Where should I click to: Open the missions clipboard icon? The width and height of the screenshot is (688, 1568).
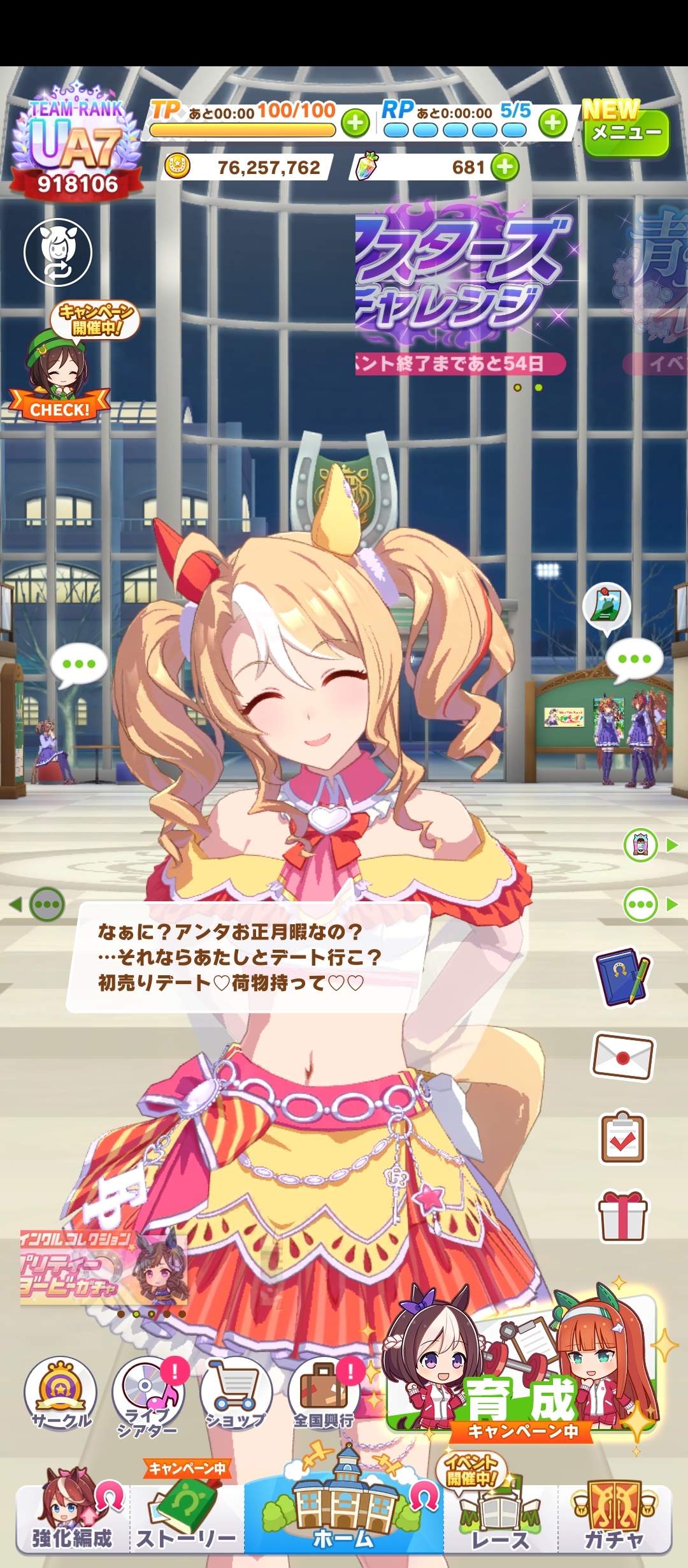pos(622,1138)
